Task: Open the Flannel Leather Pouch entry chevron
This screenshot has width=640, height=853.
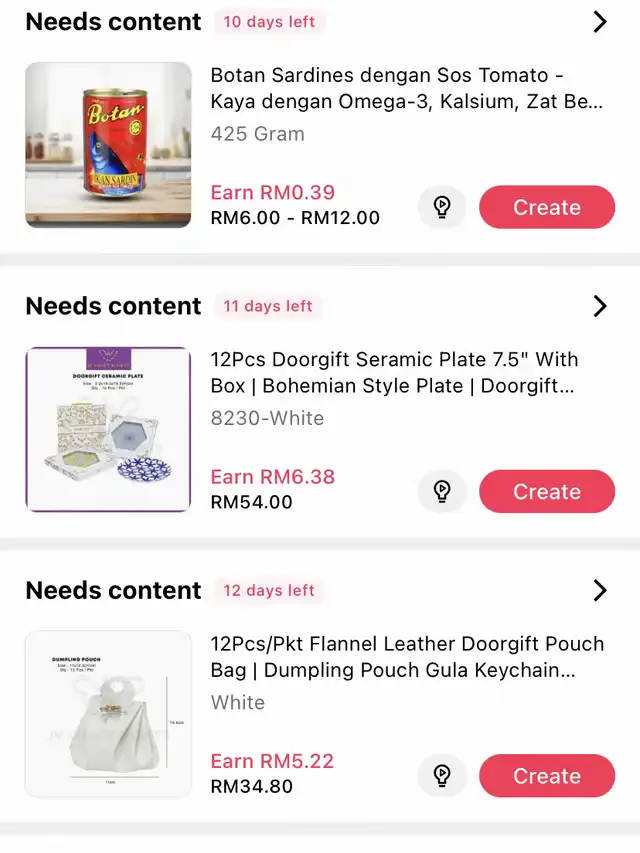Action: coord(600,590)
